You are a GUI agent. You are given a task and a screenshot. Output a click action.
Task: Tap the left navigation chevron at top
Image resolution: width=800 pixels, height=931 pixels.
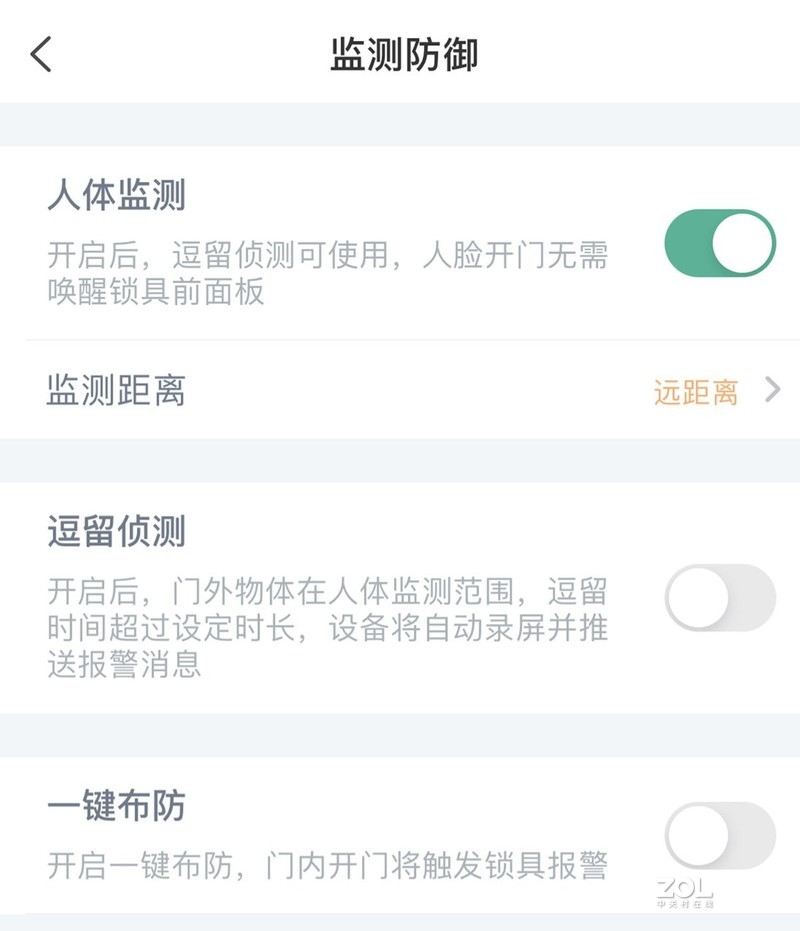41,54
